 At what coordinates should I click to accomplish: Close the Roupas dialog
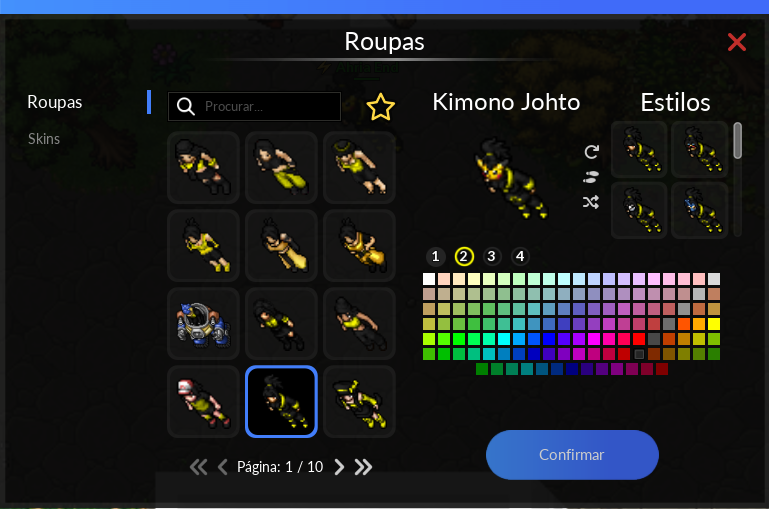pyautogui.click(x=737, y=42)
